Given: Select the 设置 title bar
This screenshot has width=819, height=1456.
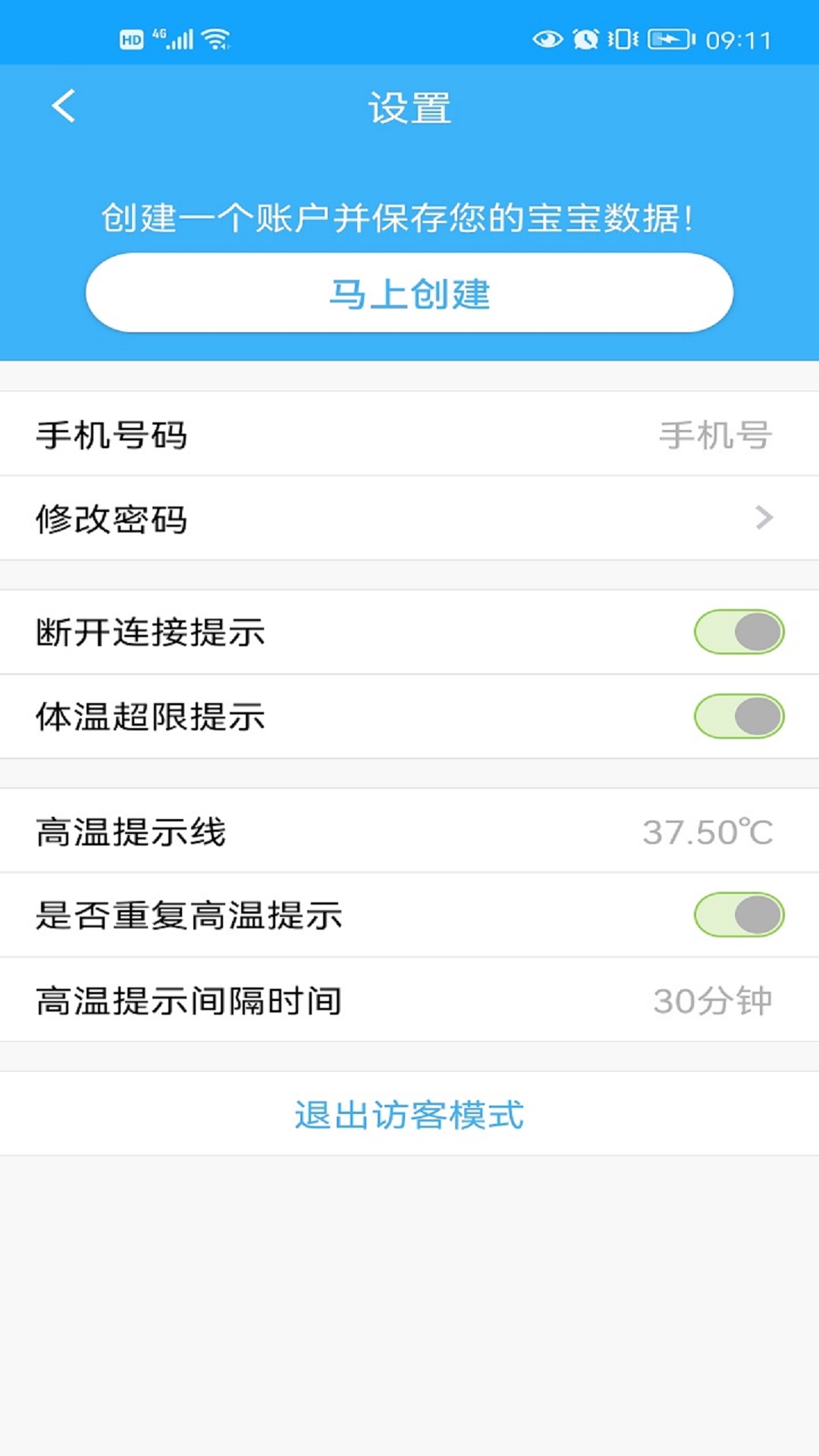Looking at the screenshot, I should pyautogui.click(x=409, y=106).
